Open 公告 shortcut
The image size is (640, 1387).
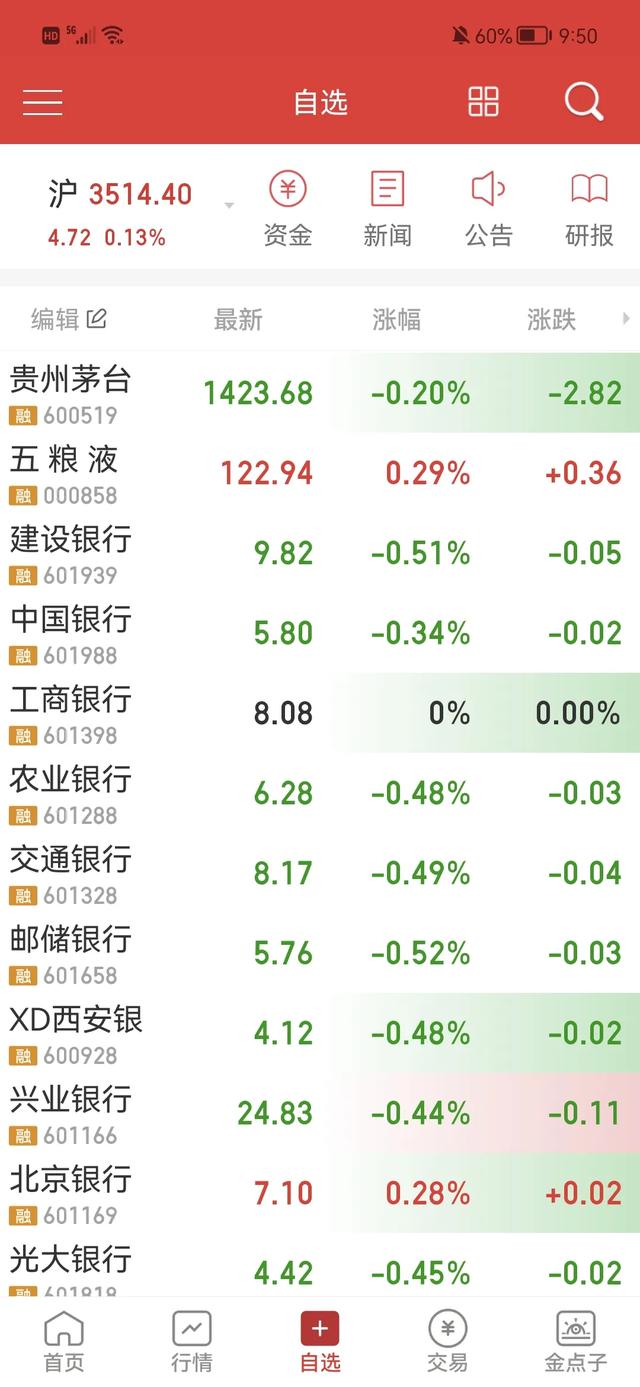click(489, 209)
